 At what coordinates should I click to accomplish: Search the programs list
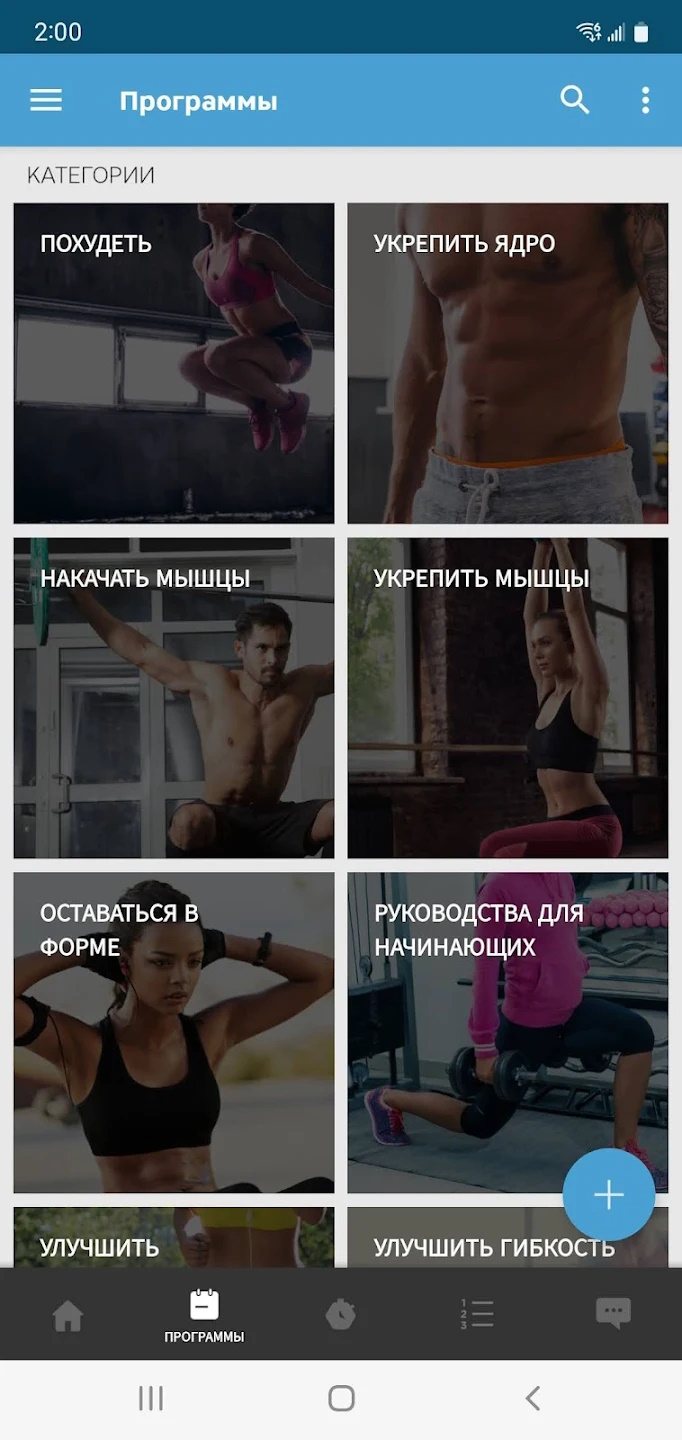(574, 100)
